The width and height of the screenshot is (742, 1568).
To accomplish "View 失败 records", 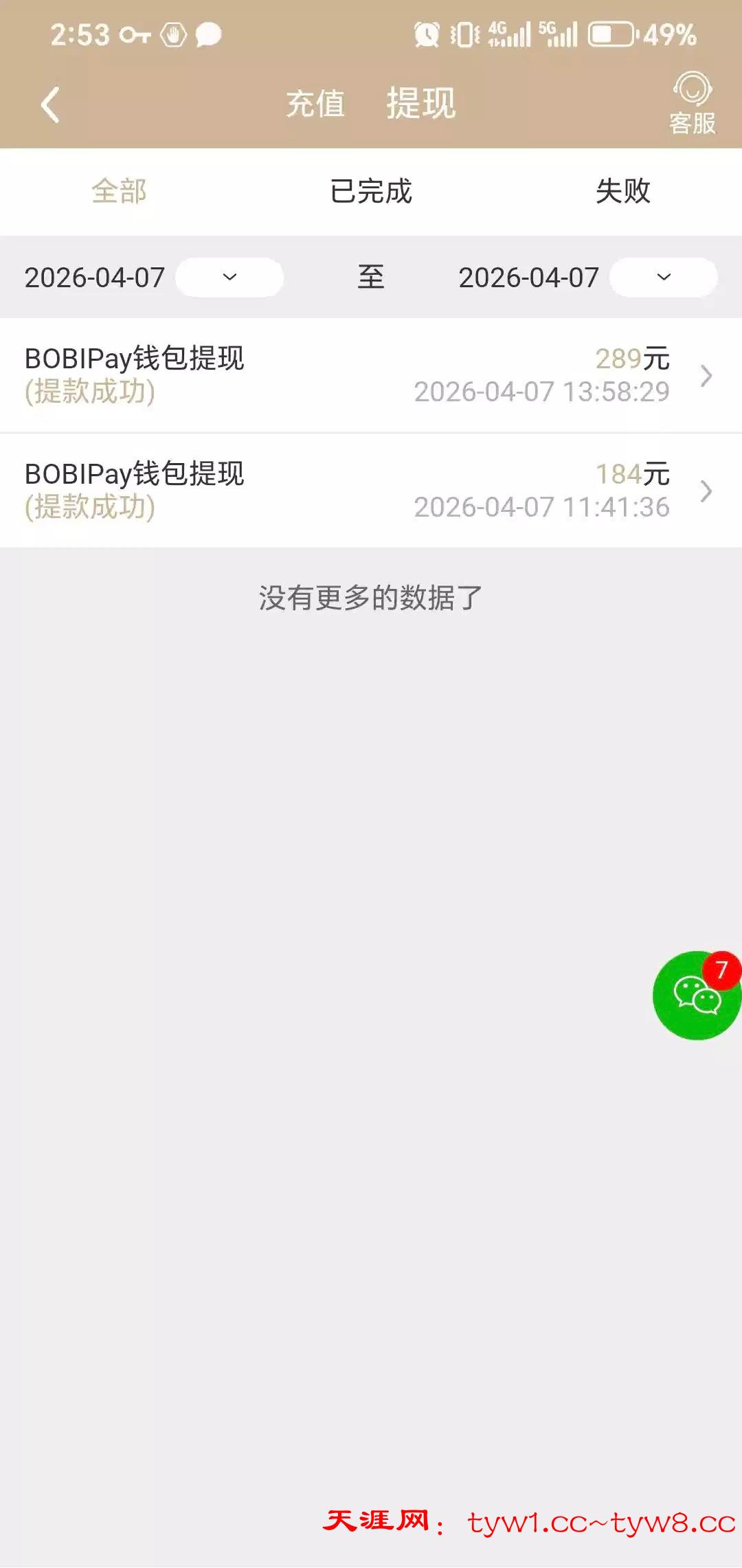I will (622, 192).
